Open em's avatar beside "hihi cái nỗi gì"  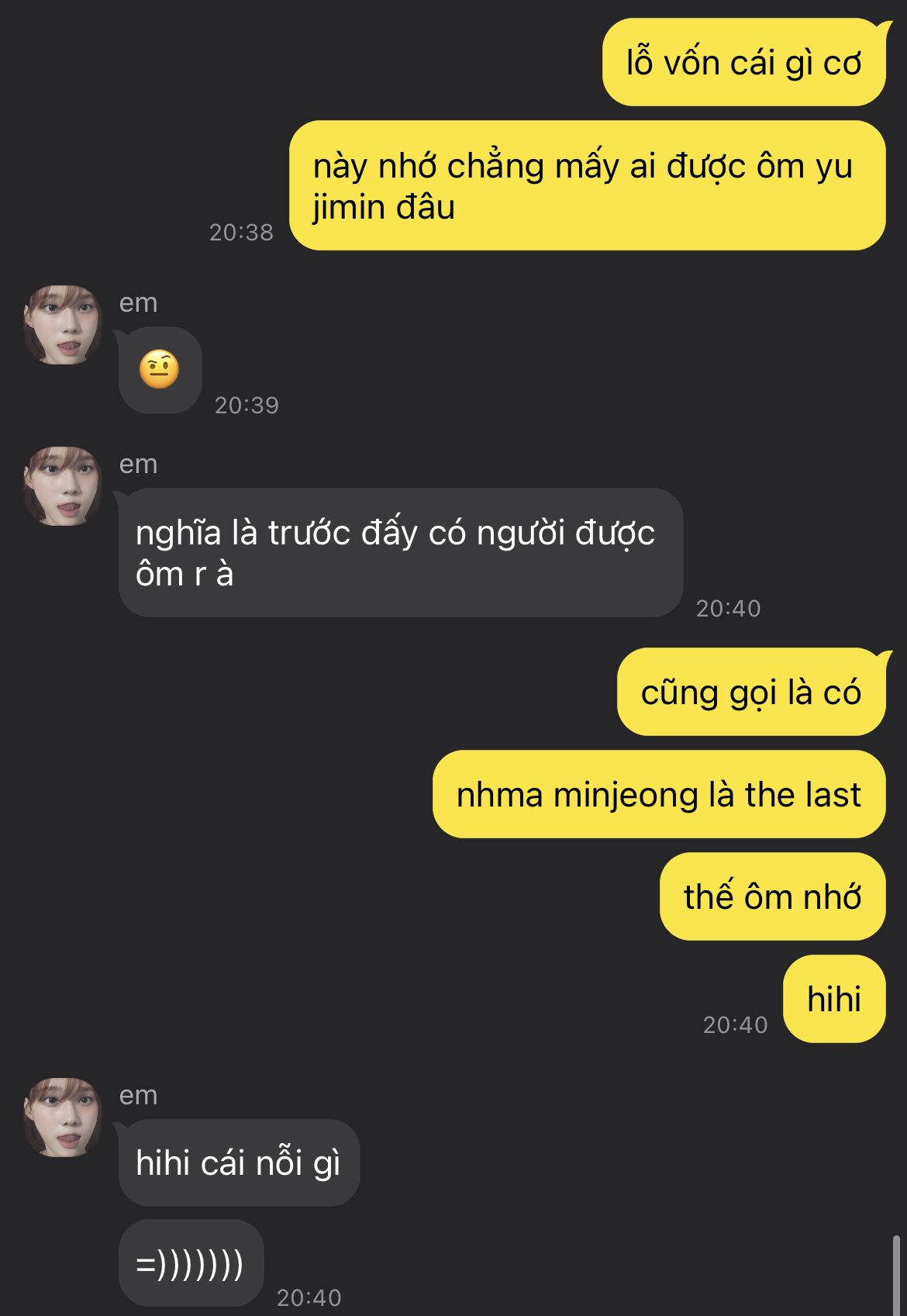62,1117
